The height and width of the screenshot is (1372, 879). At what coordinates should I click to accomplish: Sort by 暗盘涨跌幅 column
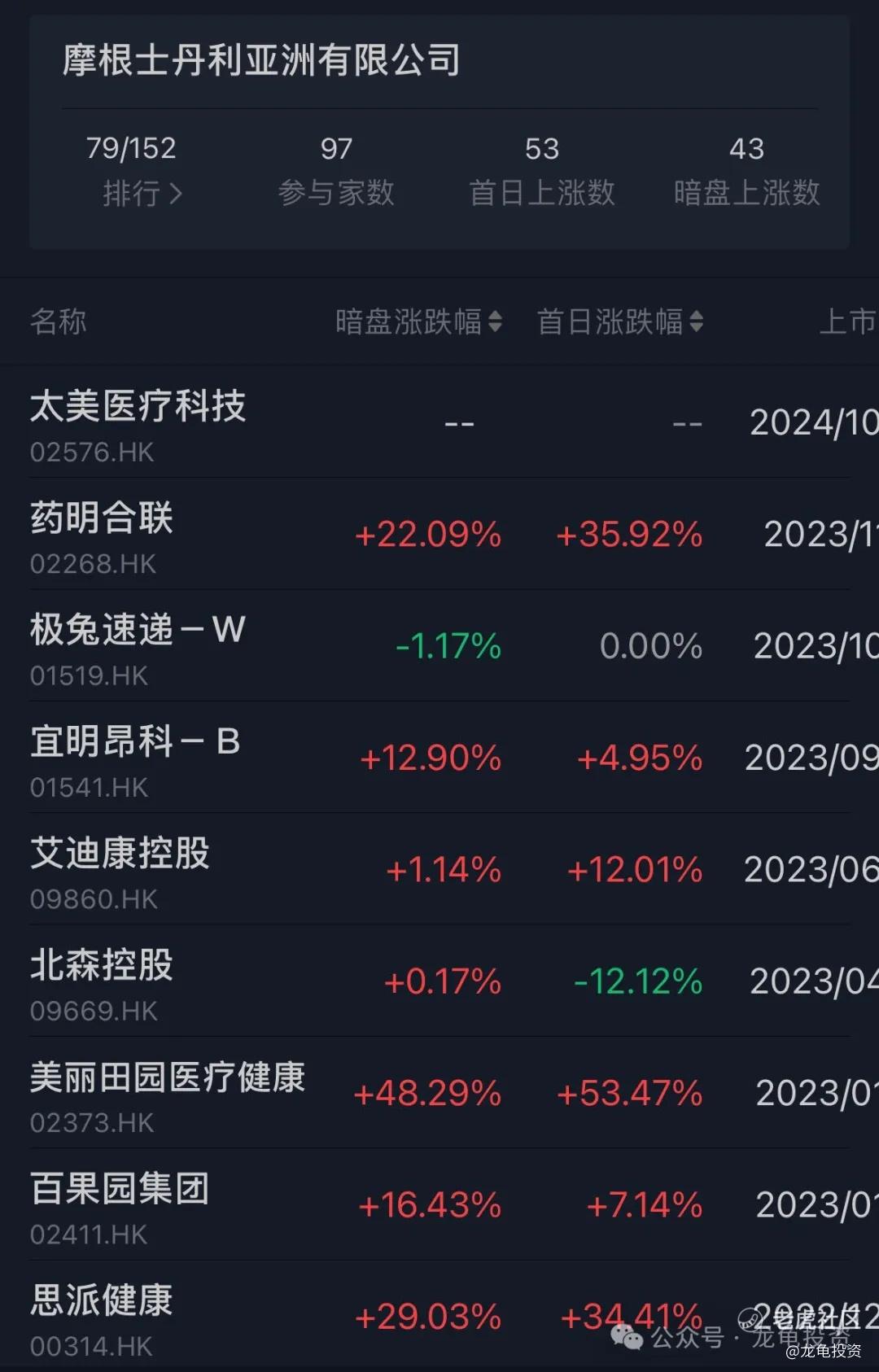pos(418,321)
